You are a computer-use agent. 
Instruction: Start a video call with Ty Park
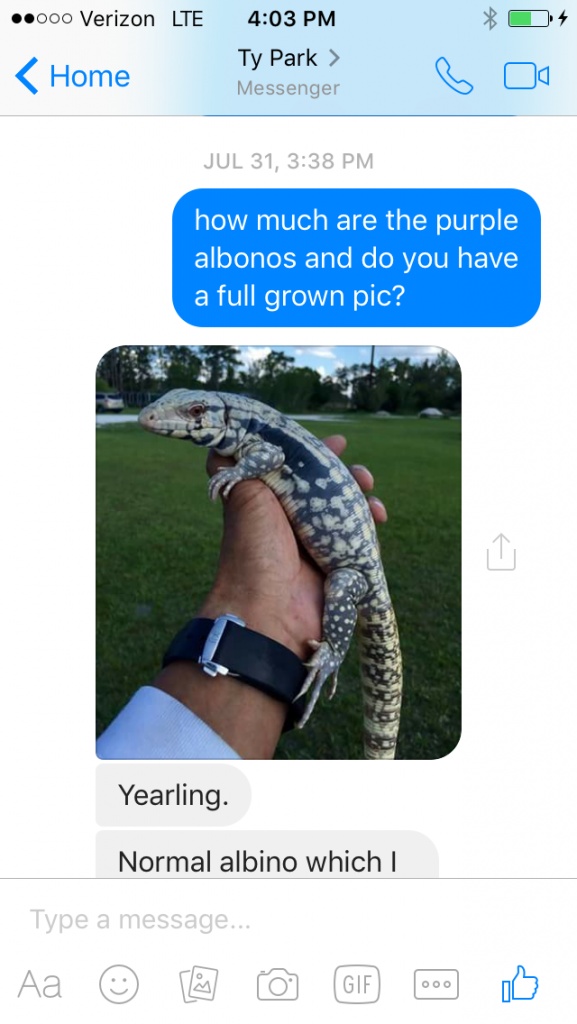click(x=526, y=76)
